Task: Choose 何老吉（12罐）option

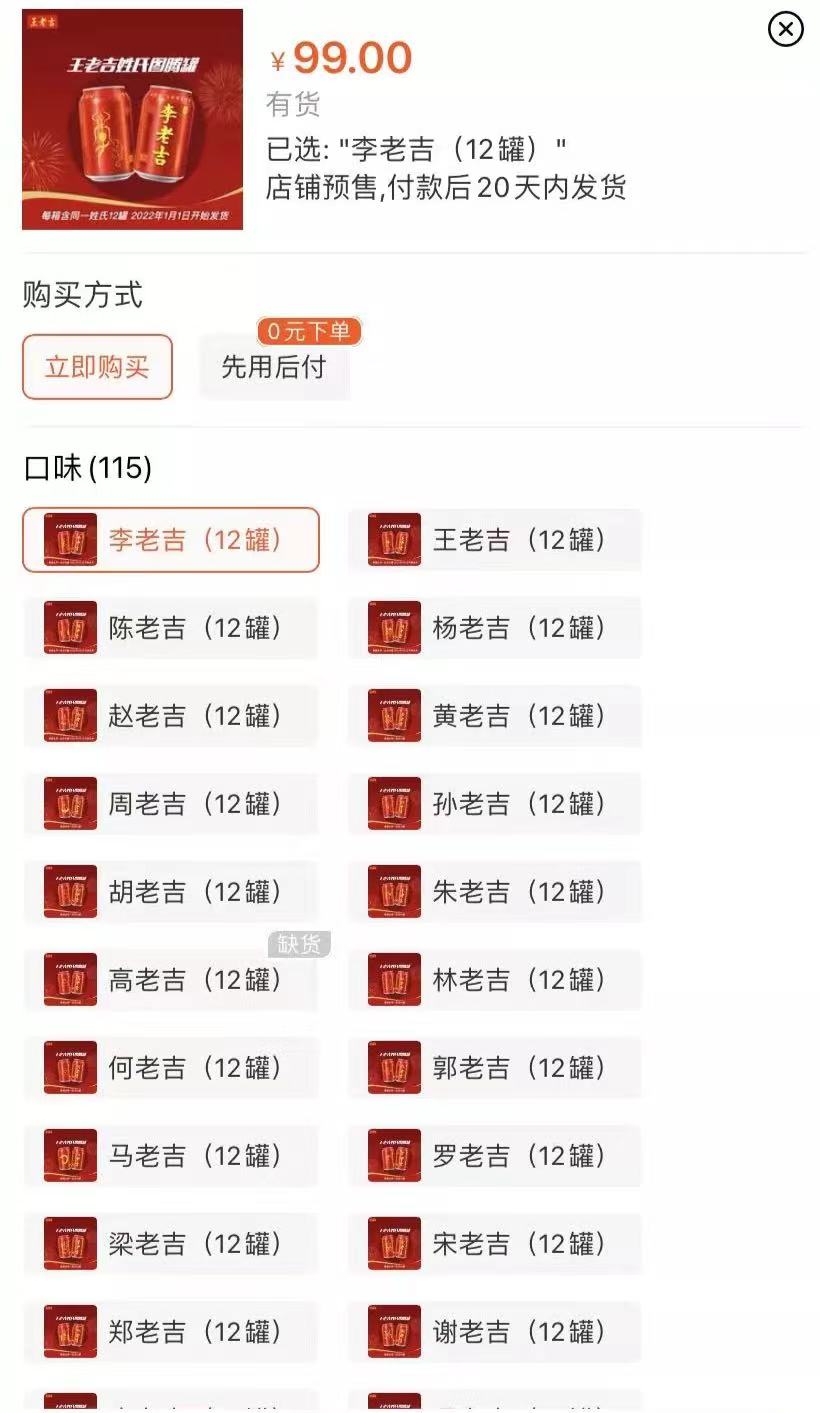Action: pyautogui.click(x=170, y=1068)
